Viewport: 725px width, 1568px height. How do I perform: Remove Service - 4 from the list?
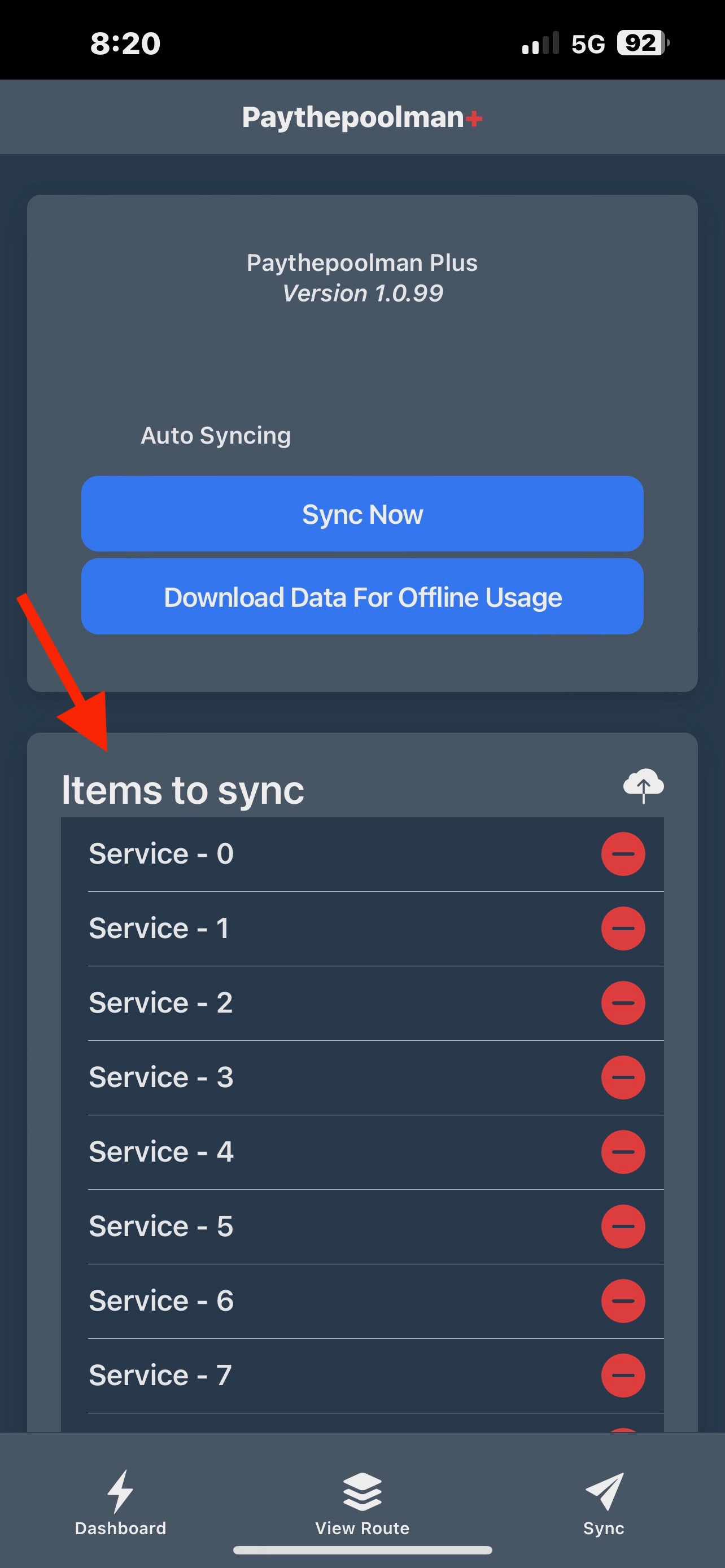pos(623,1151)
